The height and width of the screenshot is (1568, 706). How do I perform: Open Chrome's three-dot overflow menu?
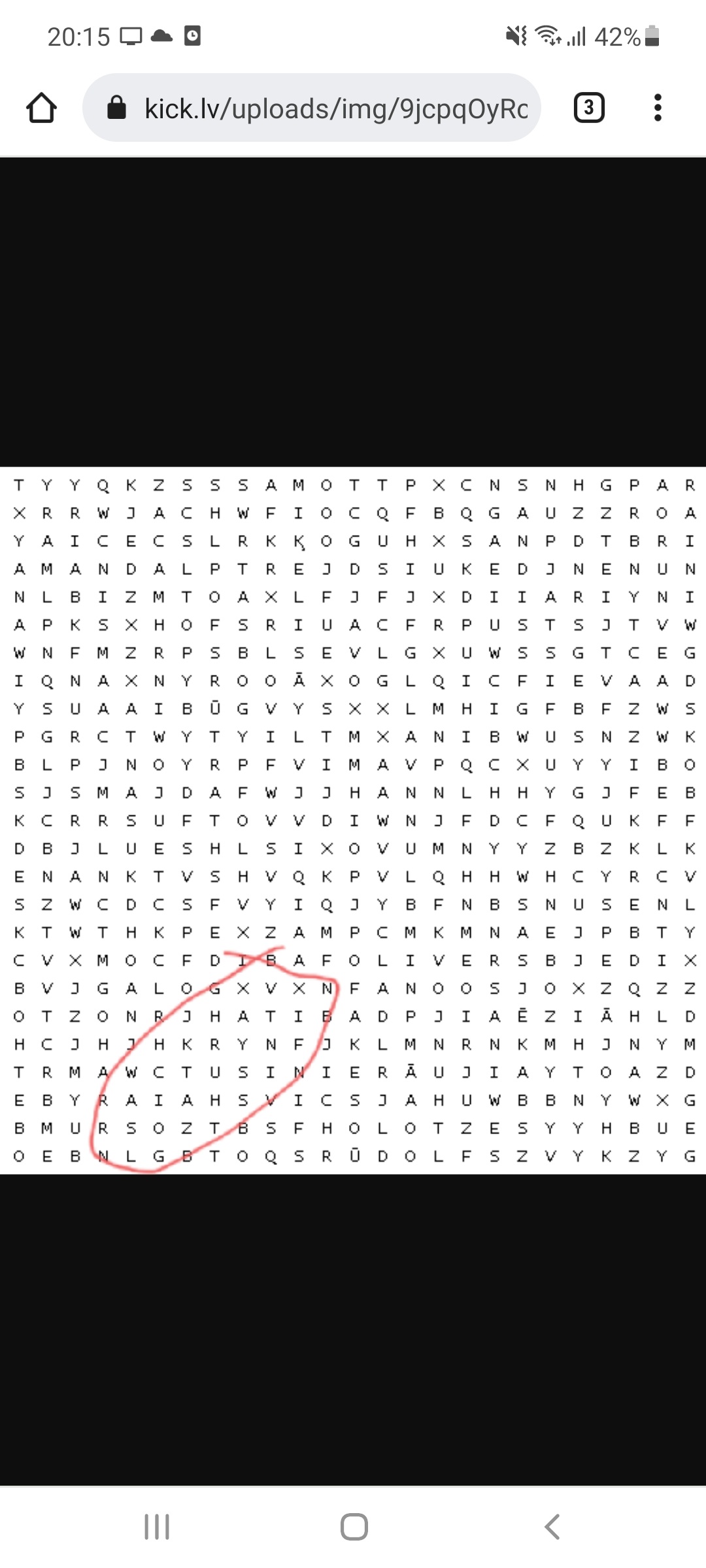point(658,108)
